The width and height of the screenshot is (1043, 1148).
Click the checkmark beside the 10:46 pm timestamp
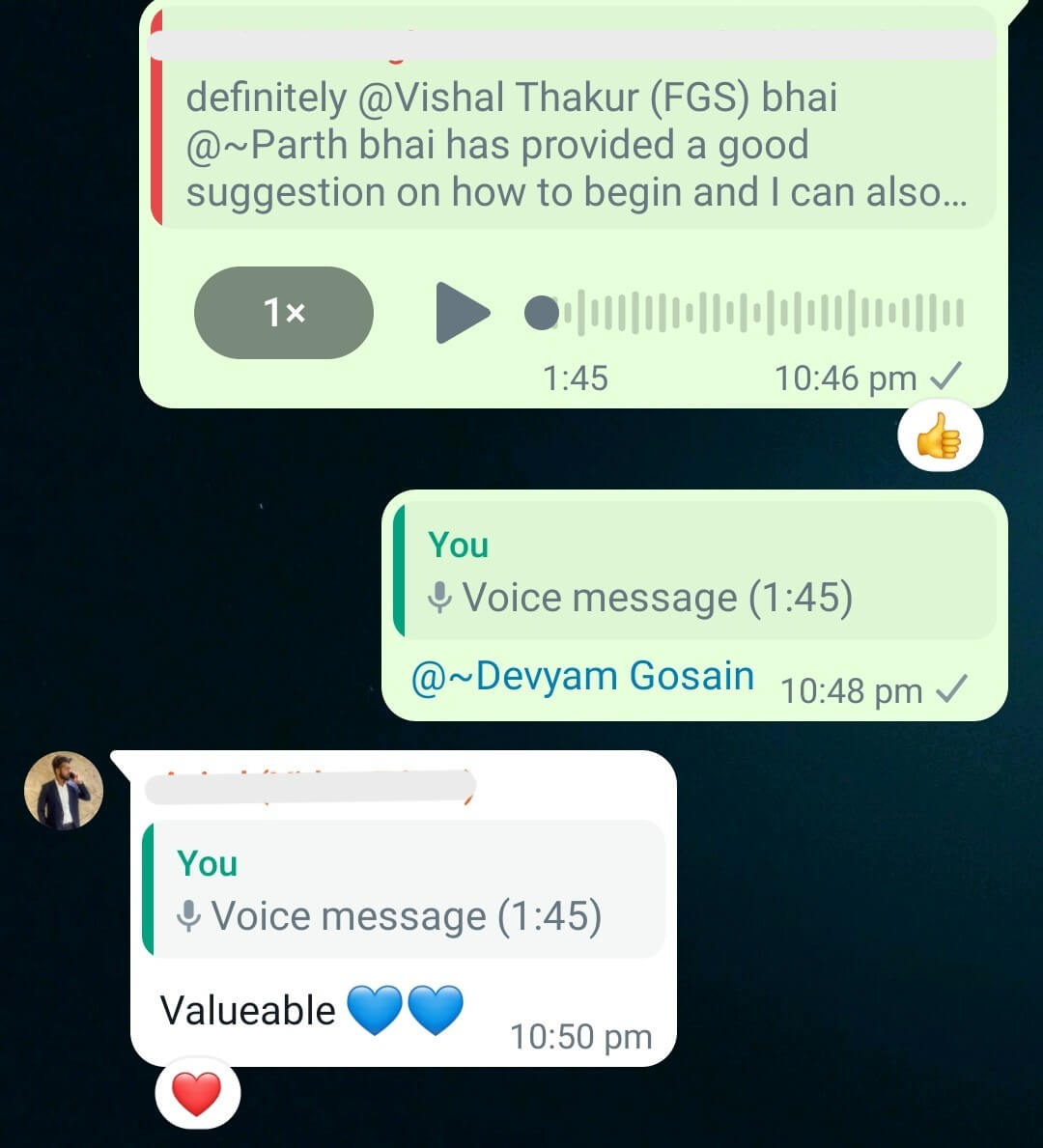(x=949, y=377)
